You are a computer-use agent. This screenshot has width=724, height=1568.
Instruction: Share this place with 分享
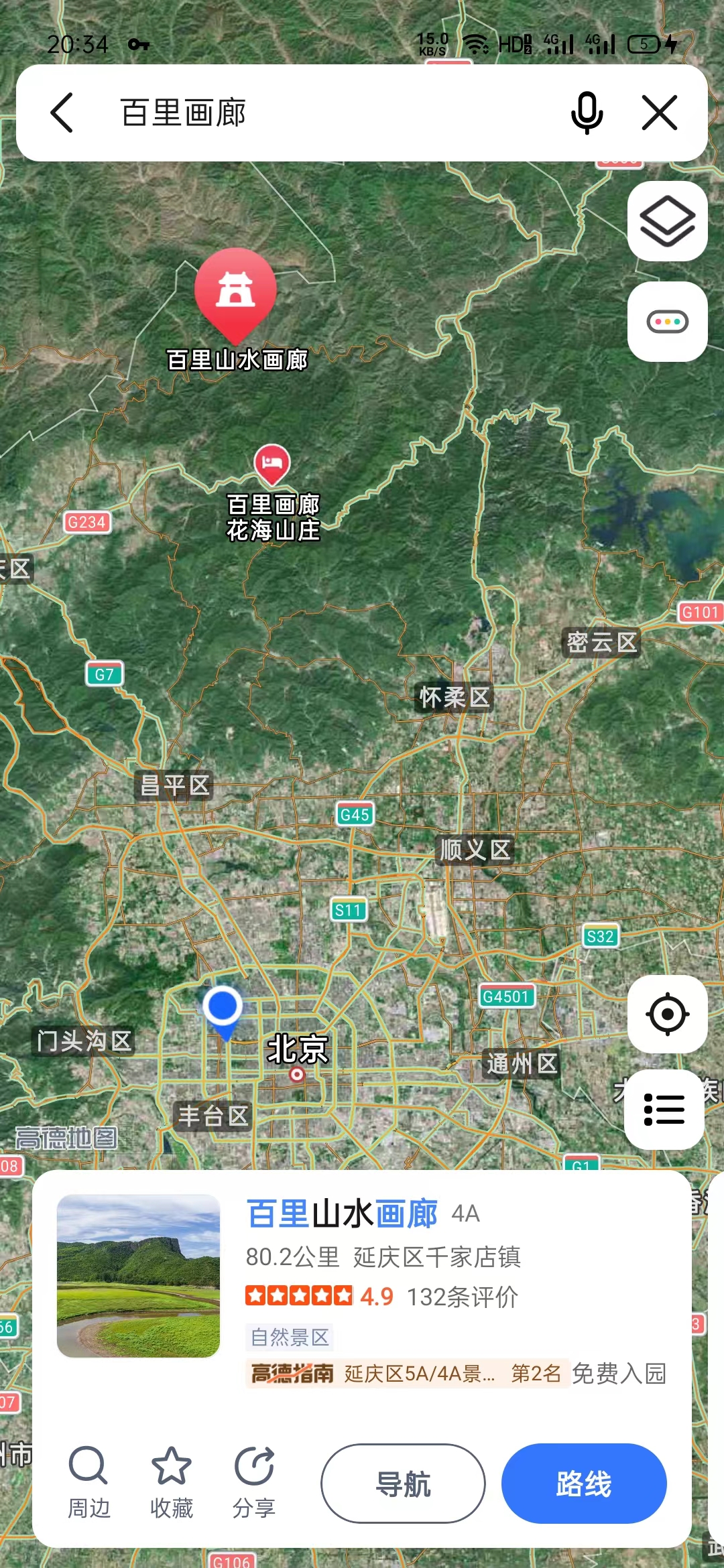(254, 1482)
